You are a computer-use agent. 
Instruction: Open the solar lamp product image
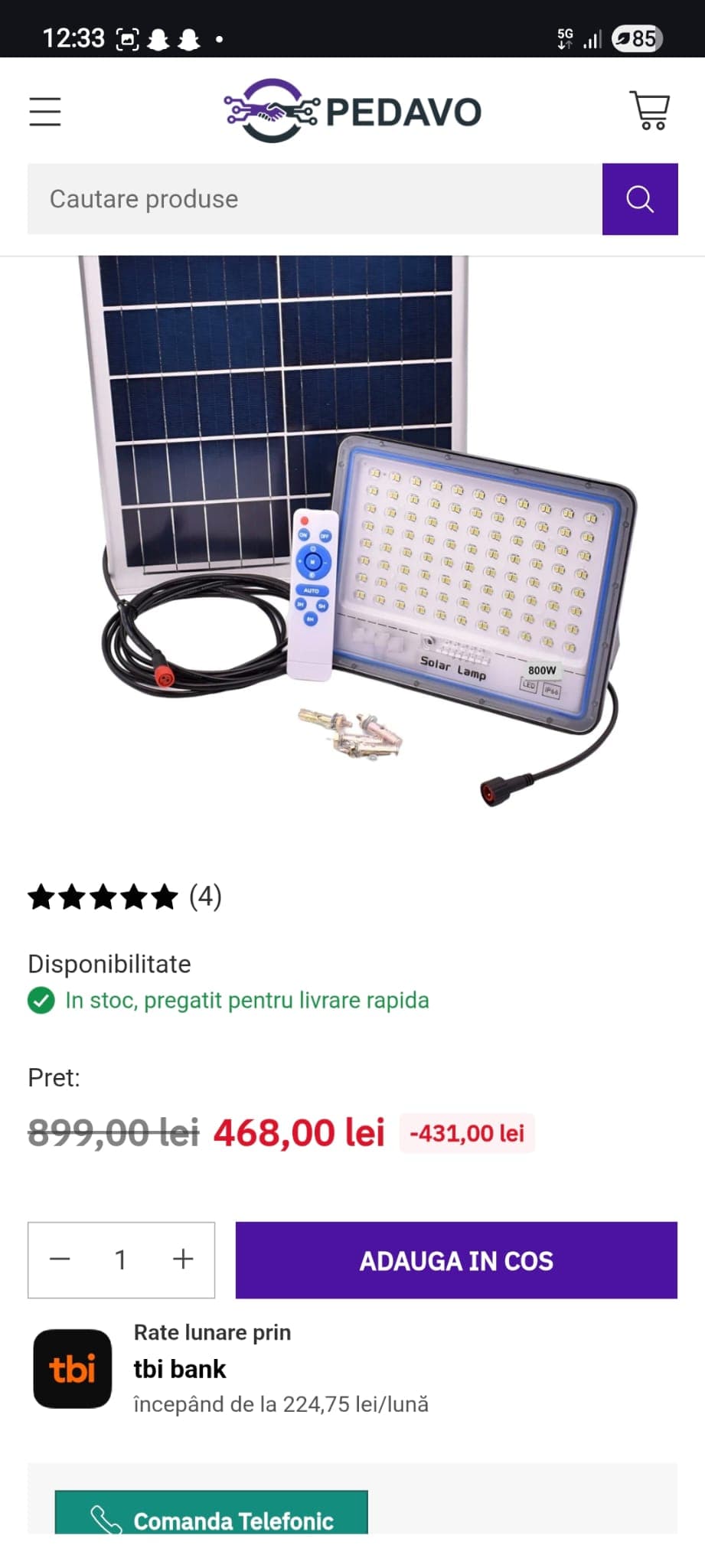coord(360,536)
